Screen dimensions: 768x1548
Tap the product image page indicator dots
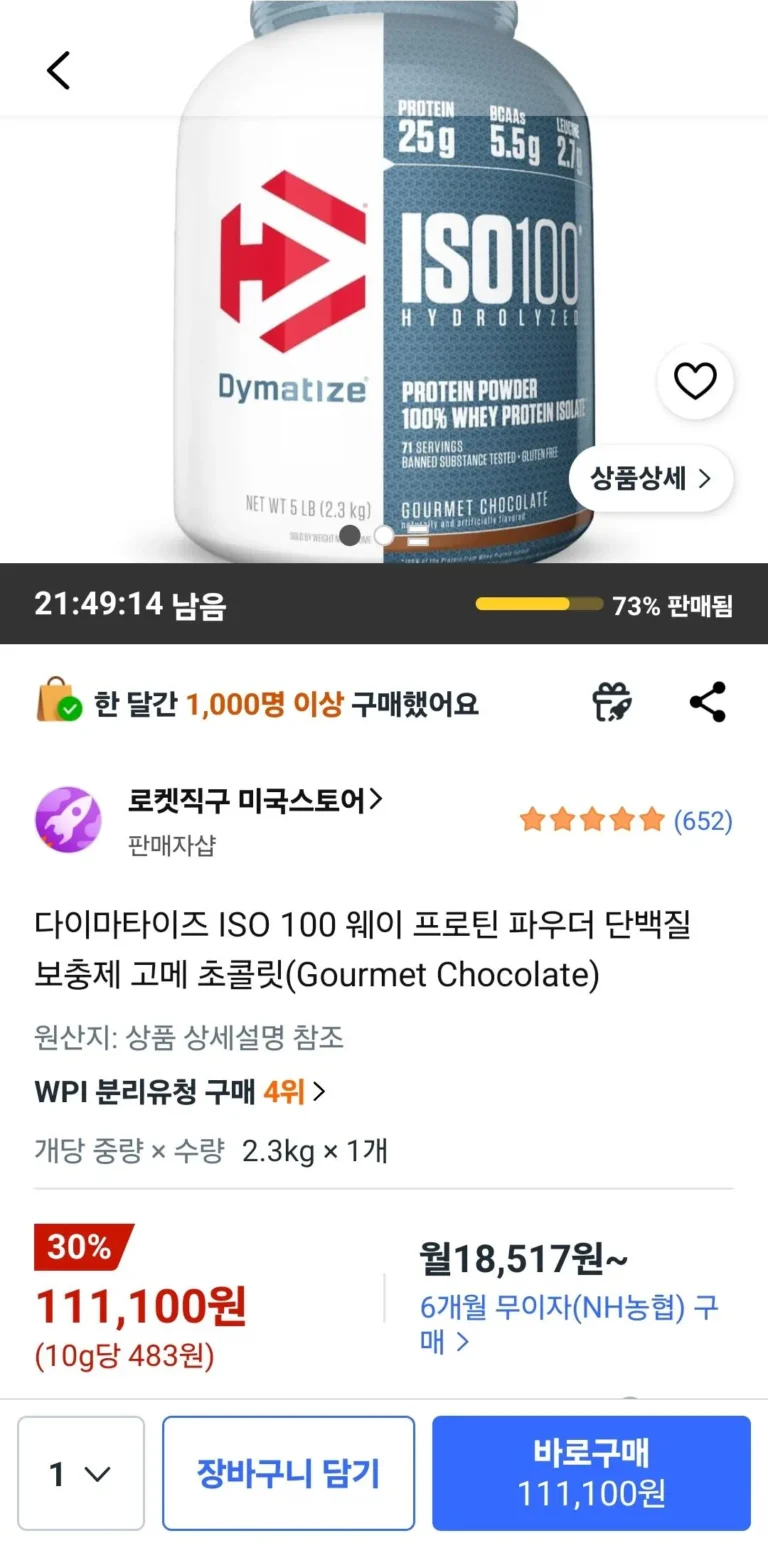(383, 536)
